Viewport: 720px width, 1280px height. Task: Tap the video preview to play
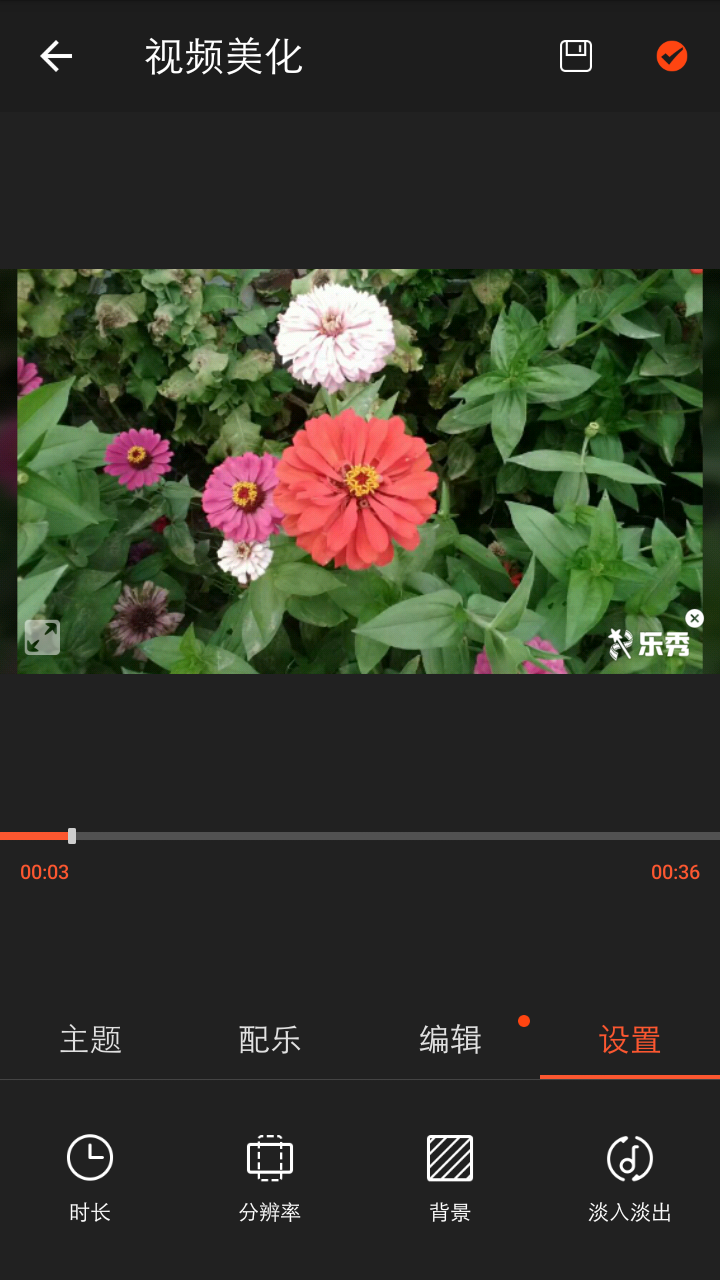point(360,470)
